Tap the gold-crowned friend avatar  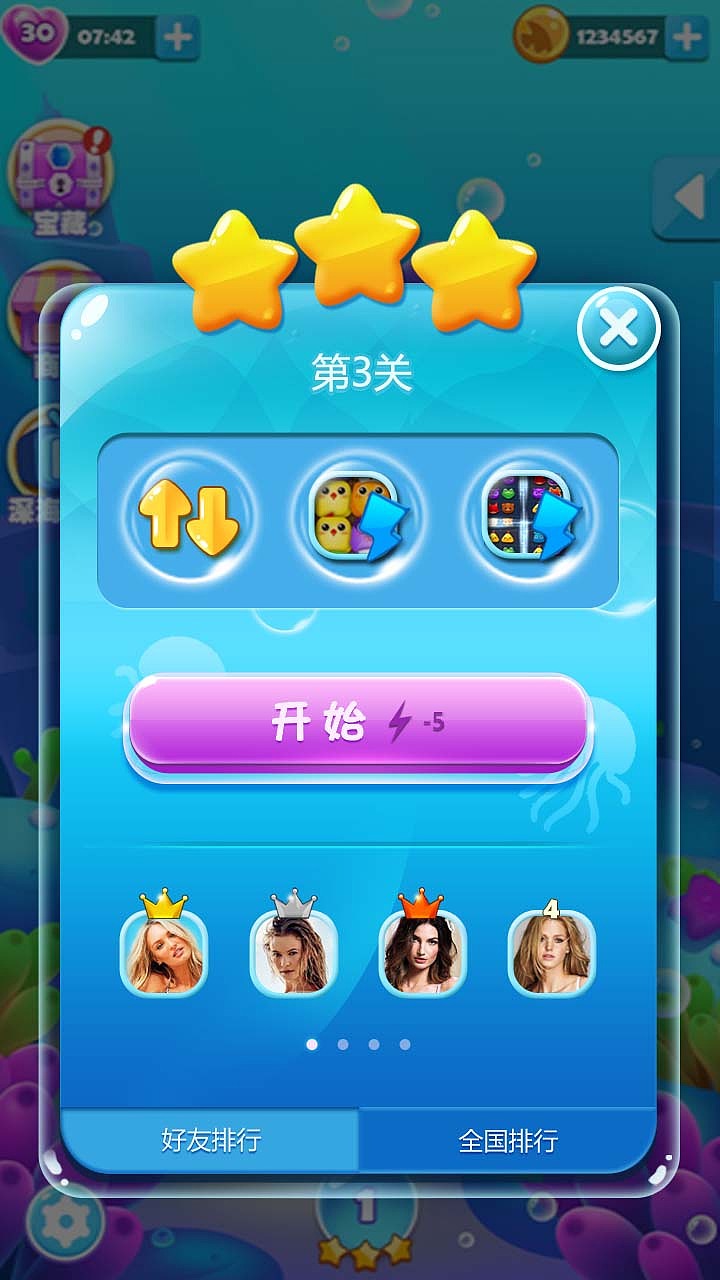pyautogui.click(x=163, y=957)
